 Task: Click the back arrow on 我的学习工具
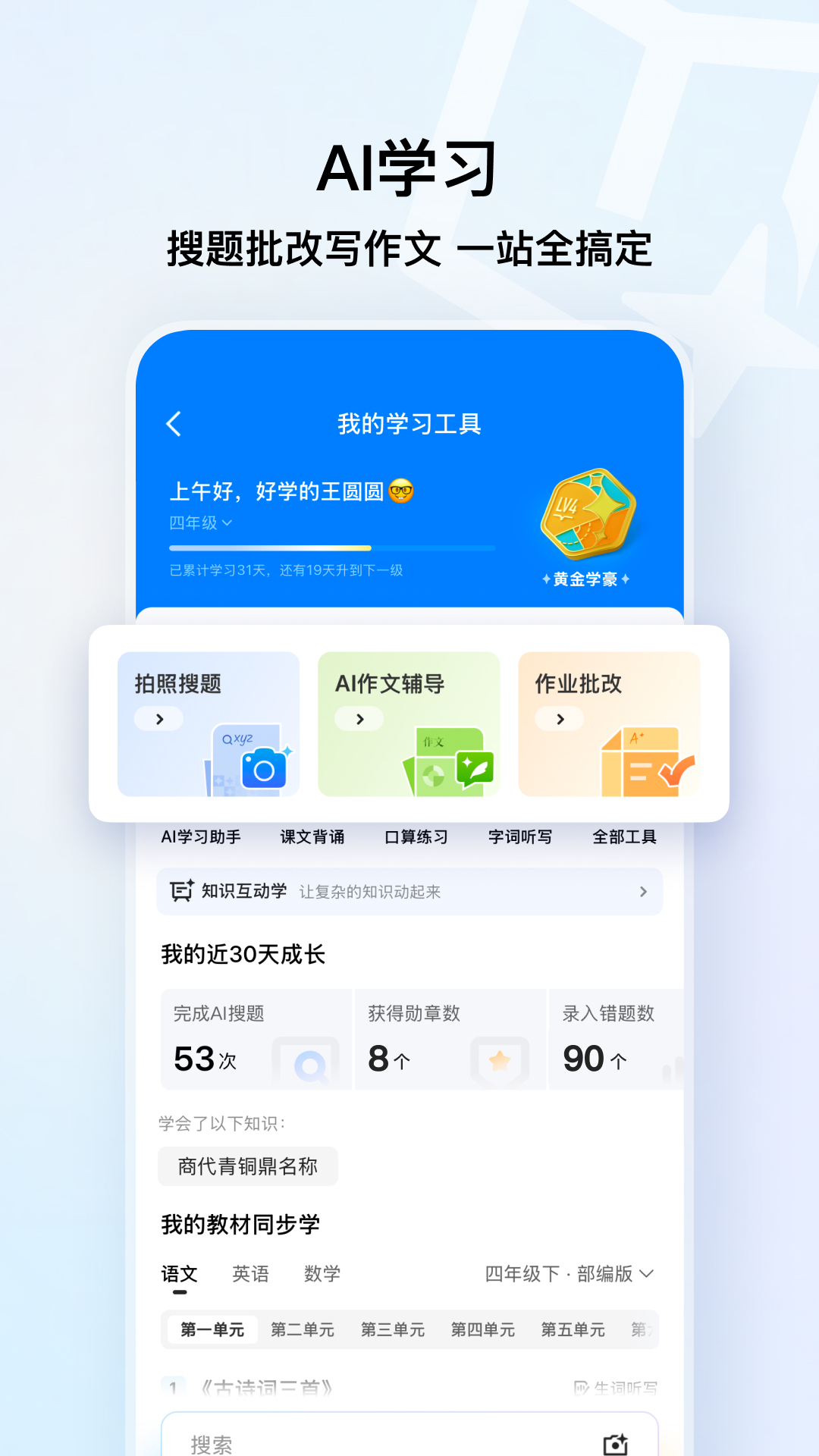coord(174,425)
